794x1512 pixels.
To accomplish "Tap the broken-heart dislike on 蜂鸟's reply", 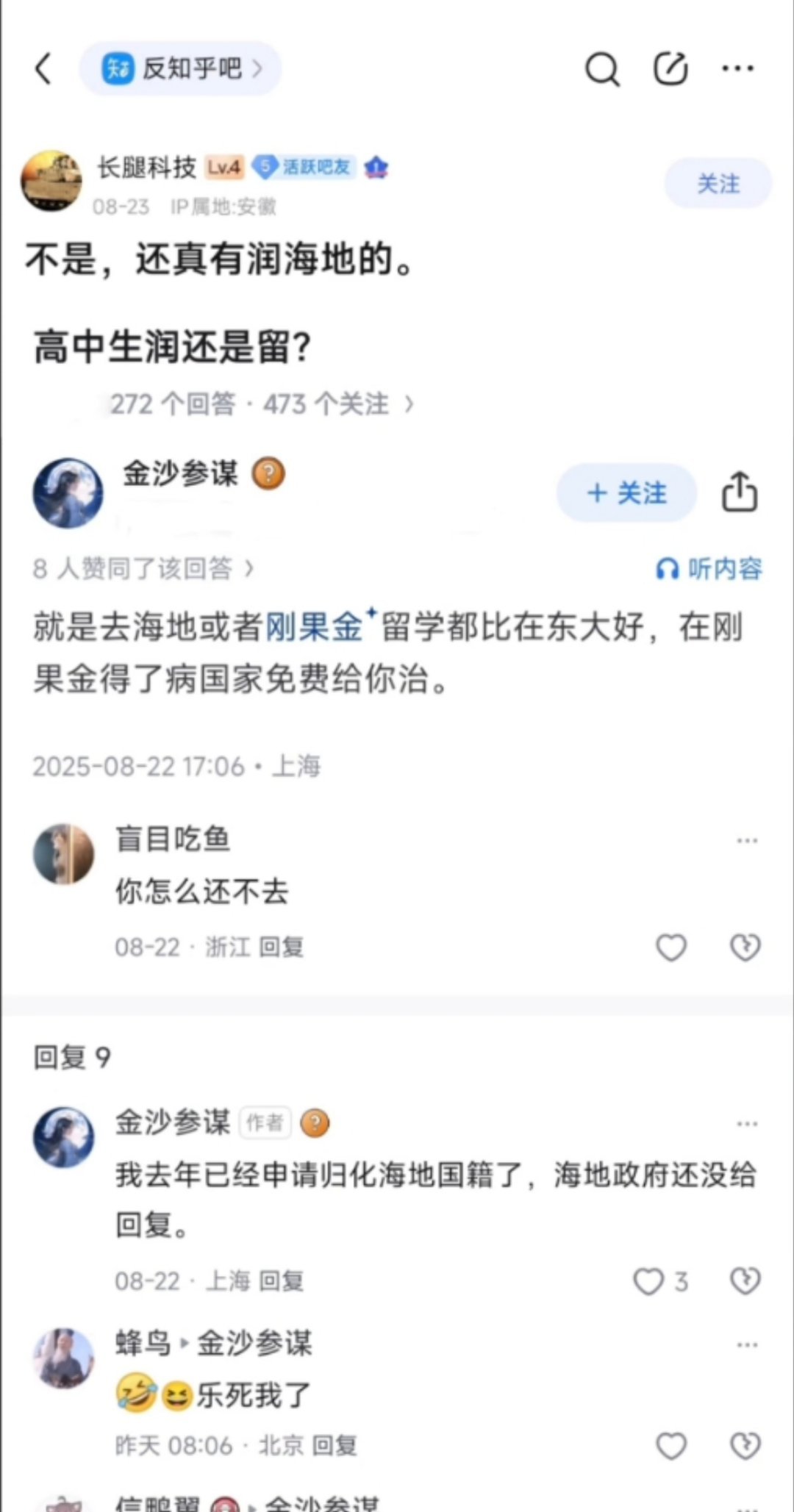I will 745,1444.
